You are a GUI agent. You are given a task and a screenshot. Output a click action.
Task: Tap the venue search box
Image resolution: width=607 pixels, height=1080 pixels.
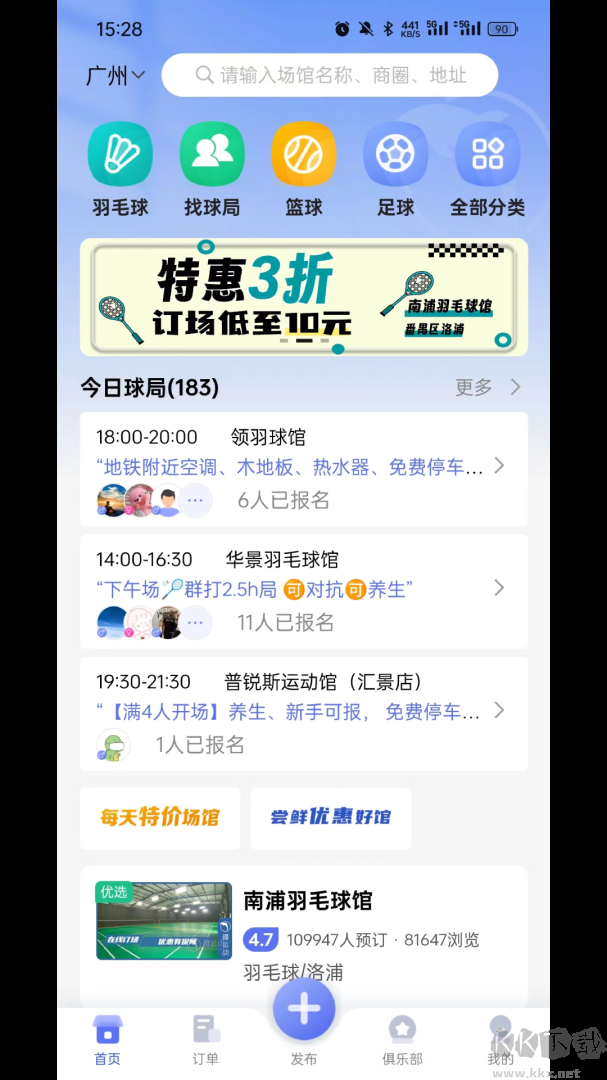point(330,75)
